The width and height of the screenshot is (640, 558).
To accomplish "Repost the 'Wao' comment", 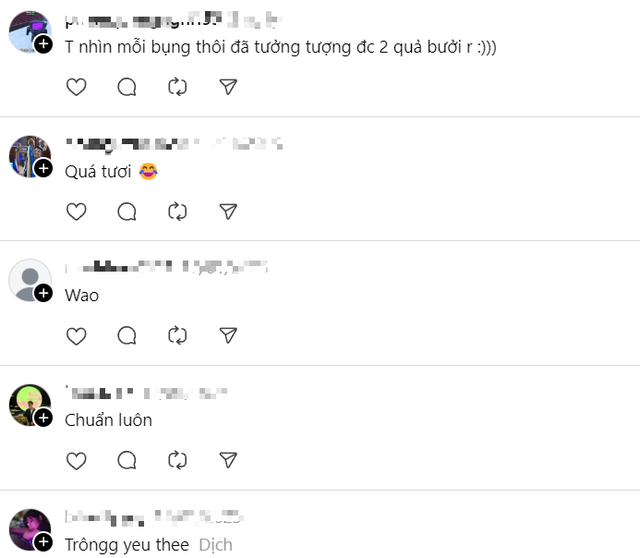I will [178, 336].
